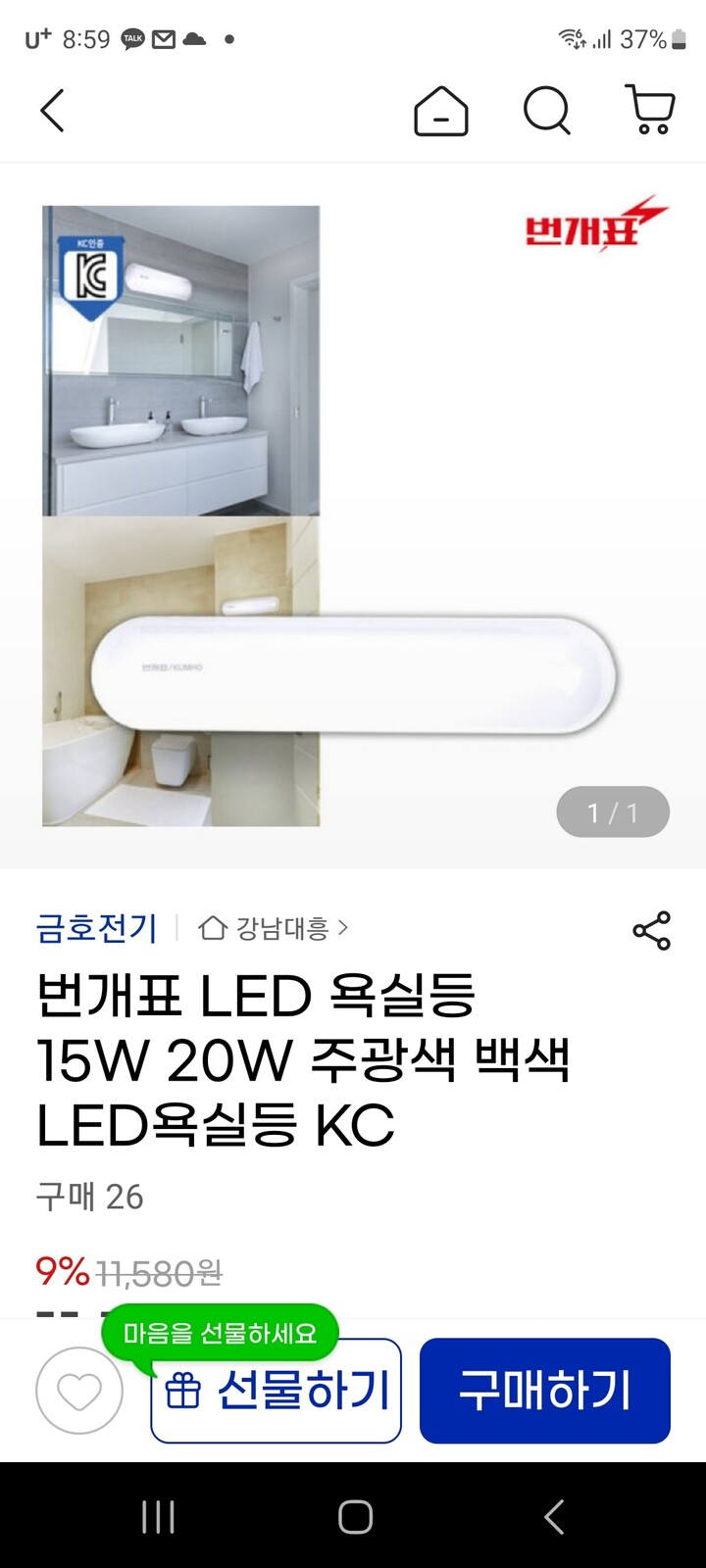The height and width of the screenshot is (1568, 706).
Task: Toggle the heart to favorite this product
Action: coord(78,1390)
